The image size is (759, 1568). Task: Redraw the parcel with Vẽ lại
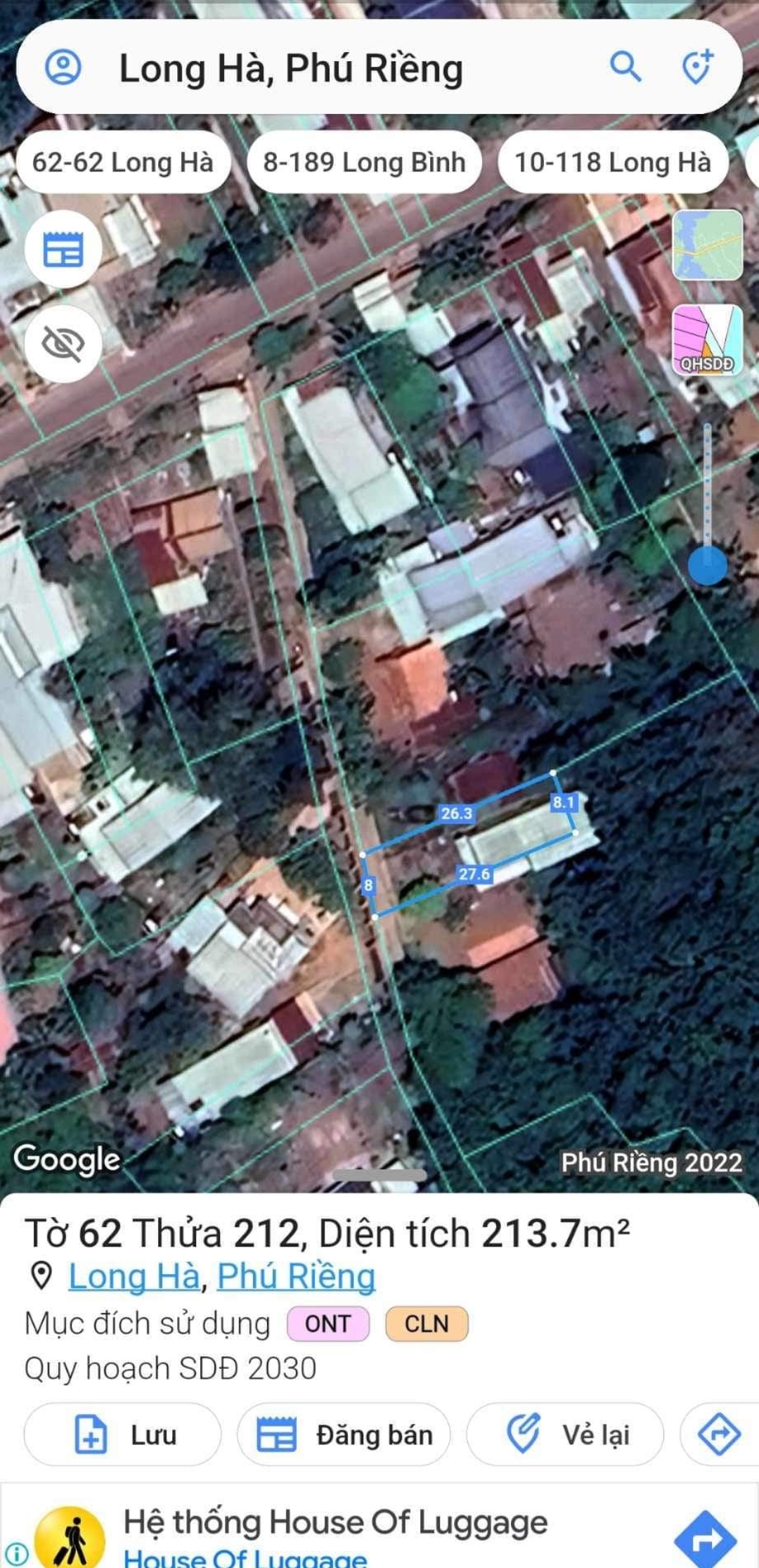(x=565, y=1435)
